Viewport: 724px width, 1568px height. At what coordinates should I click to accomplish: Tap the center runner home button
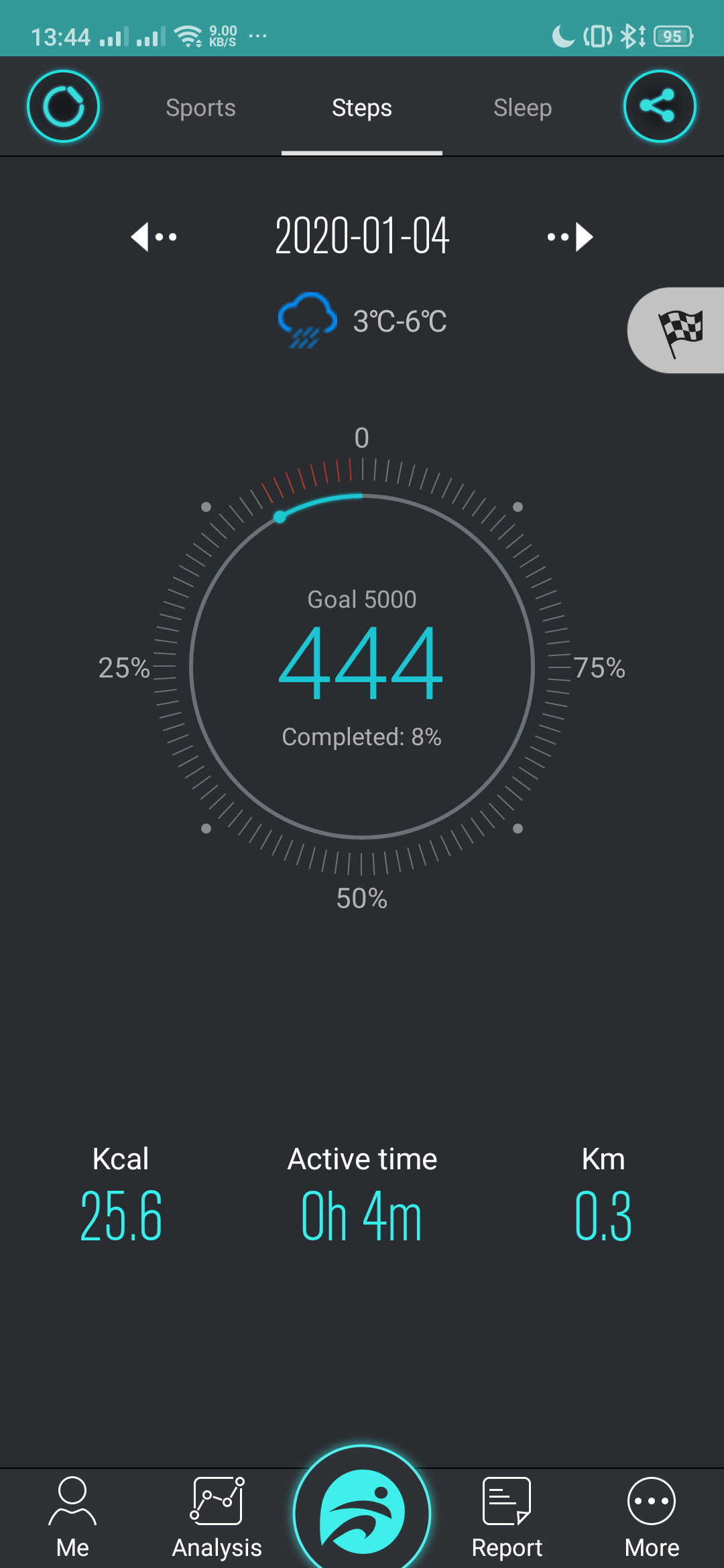[362, 1511]
